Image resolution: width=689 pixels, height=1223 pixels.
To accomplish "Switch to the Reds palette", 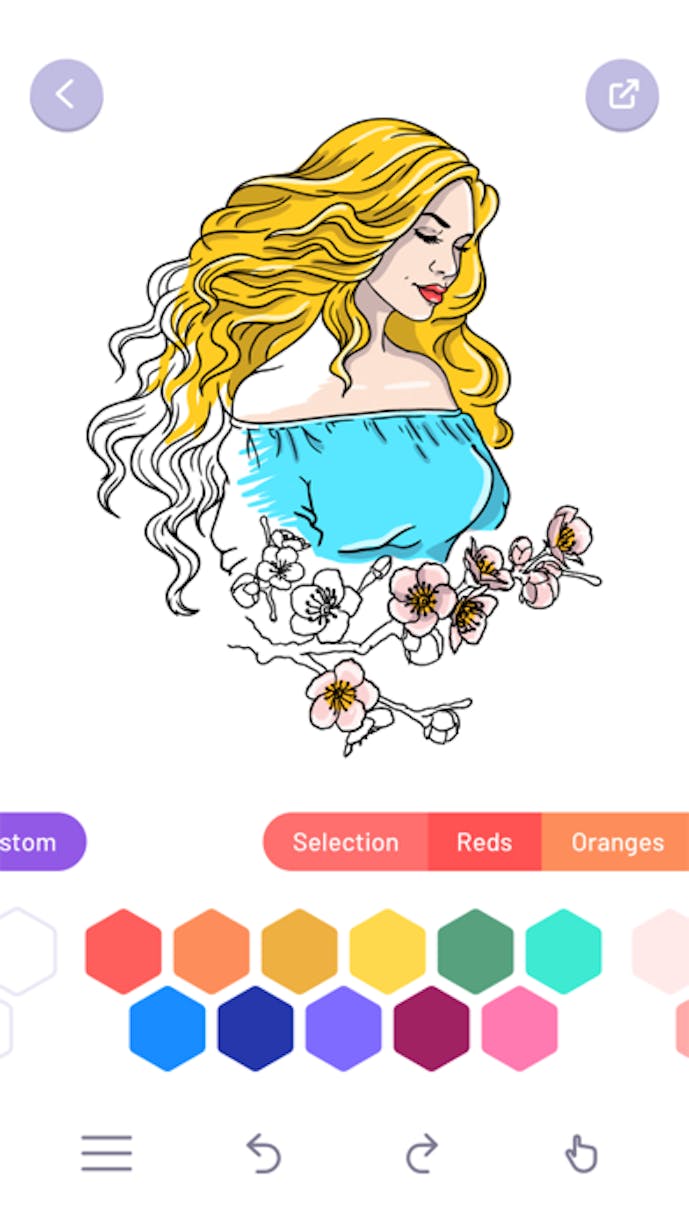I will point(485,842).
